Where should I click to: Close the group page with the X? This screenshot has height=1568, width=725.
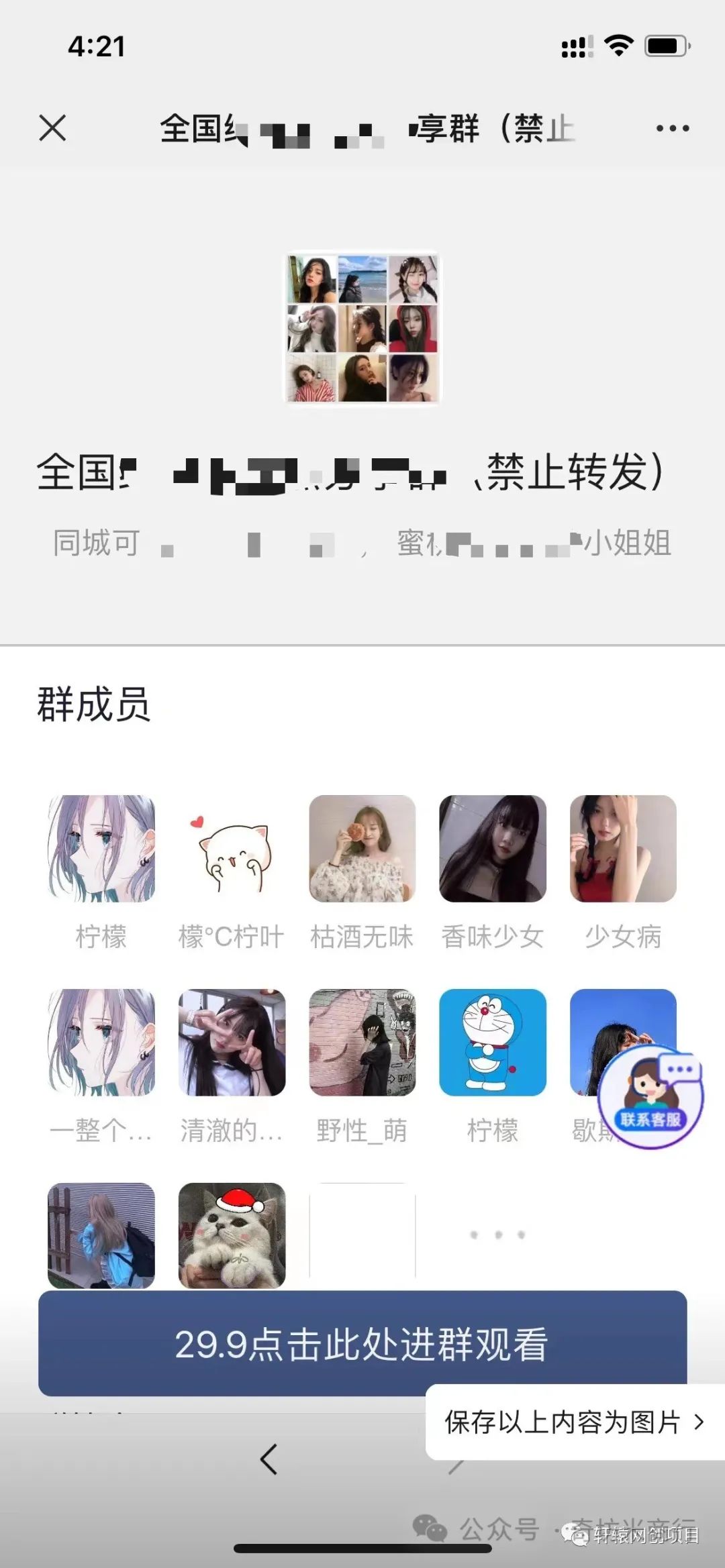point(52,127)
